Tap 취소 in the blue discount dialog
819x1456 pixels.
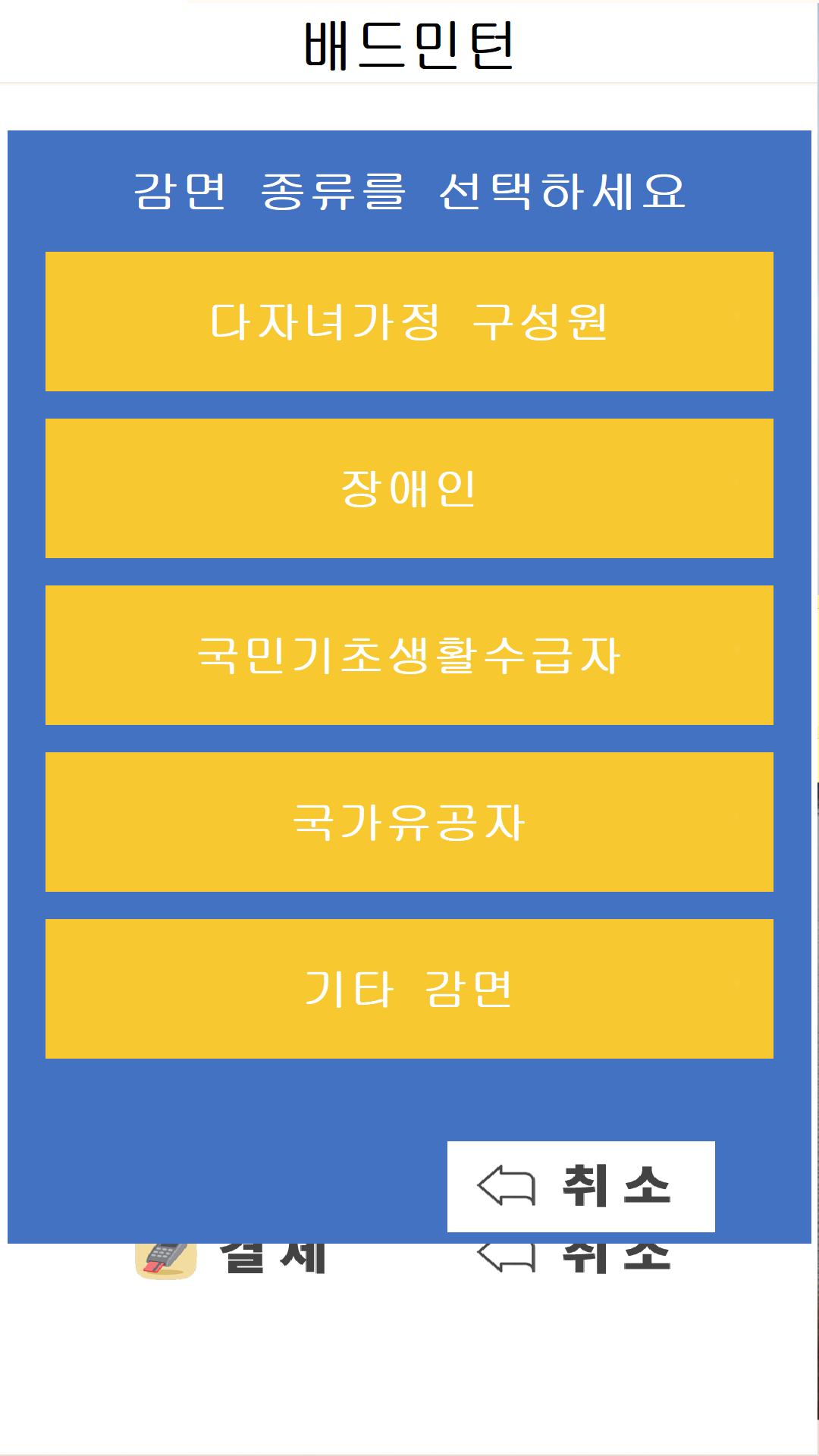[x=581, y=1186]
